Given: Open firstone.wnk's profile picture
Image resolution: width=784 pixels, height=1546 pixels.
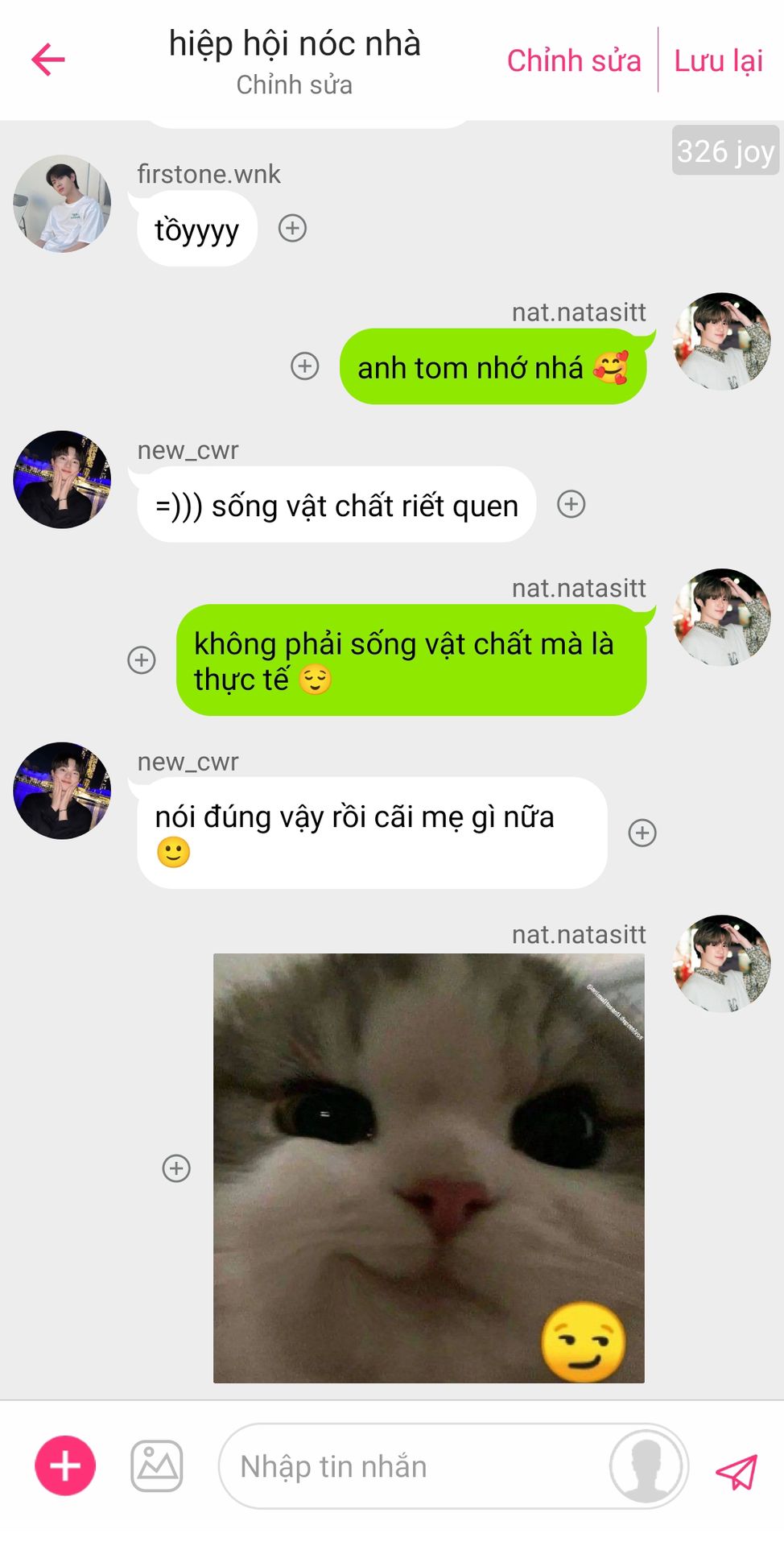Looking at the screenshot, I should [x=62, y=204].
